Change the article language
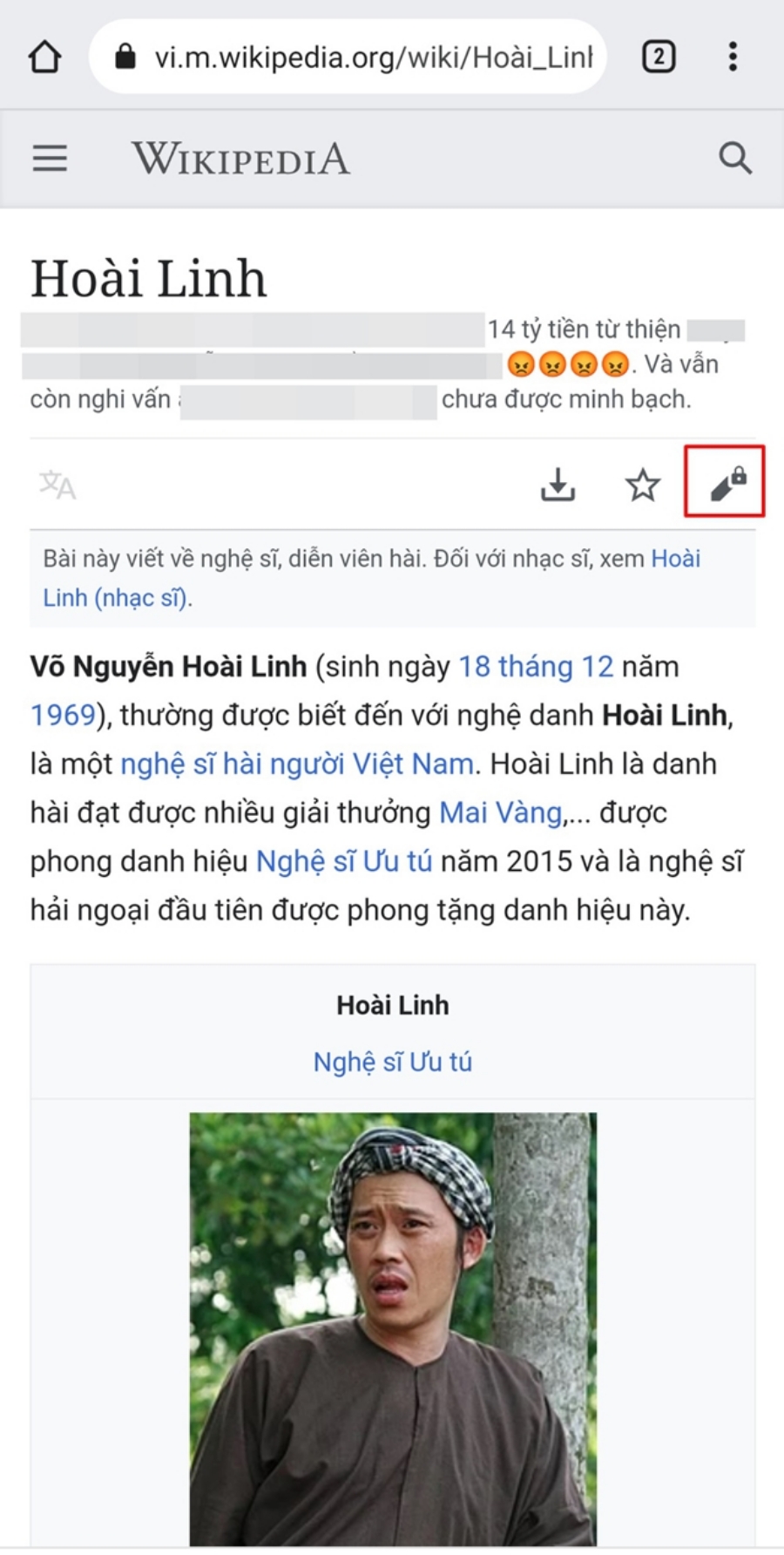Image resolution: width=784 pixels, height=1555 pixels. coord(57,485)
